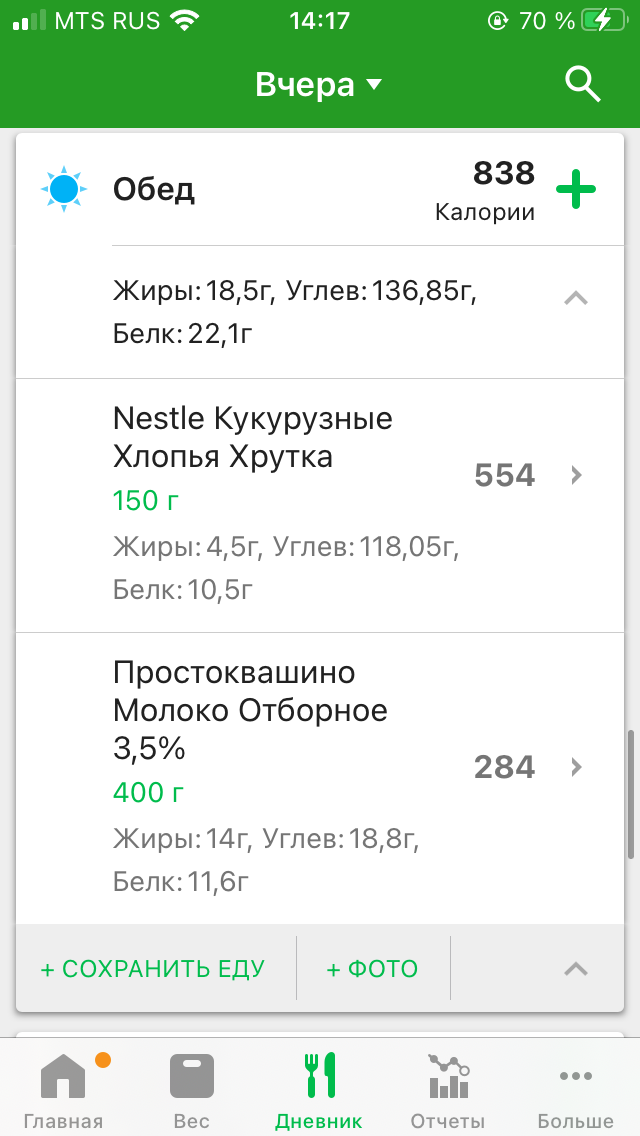Select the Дневник tab
The width and height of the screenshot is (640, 1136).
(319, 1090)
